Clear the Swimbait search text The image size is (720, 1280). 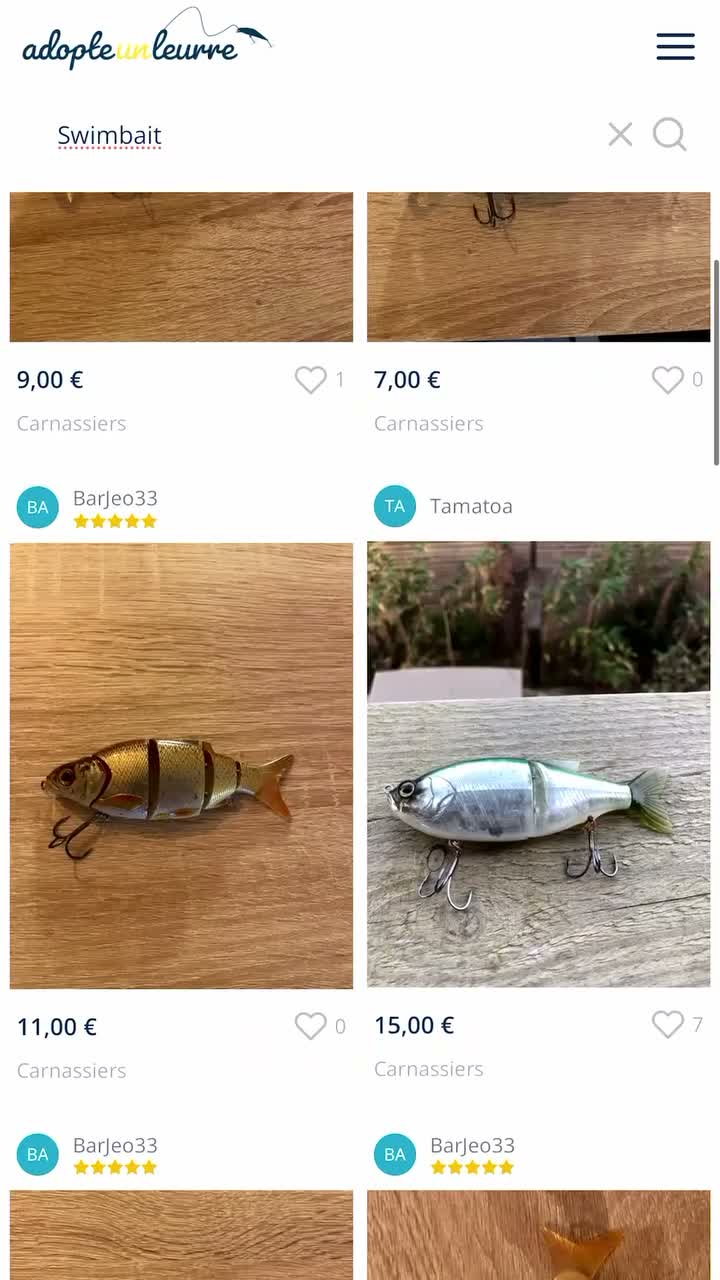620,134
